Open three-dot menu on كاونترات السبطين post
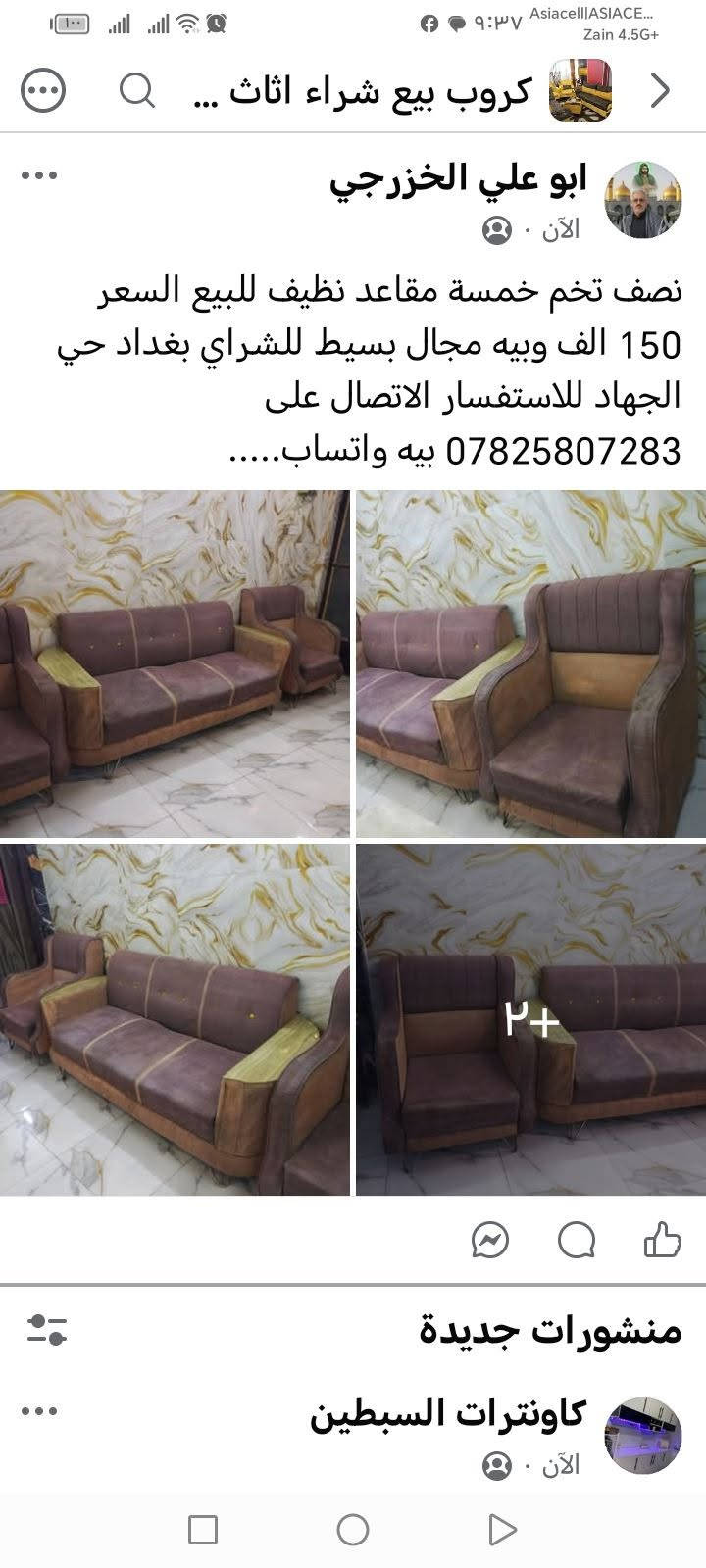The height and width of the screenshot is (1568, 706). 39,1411
